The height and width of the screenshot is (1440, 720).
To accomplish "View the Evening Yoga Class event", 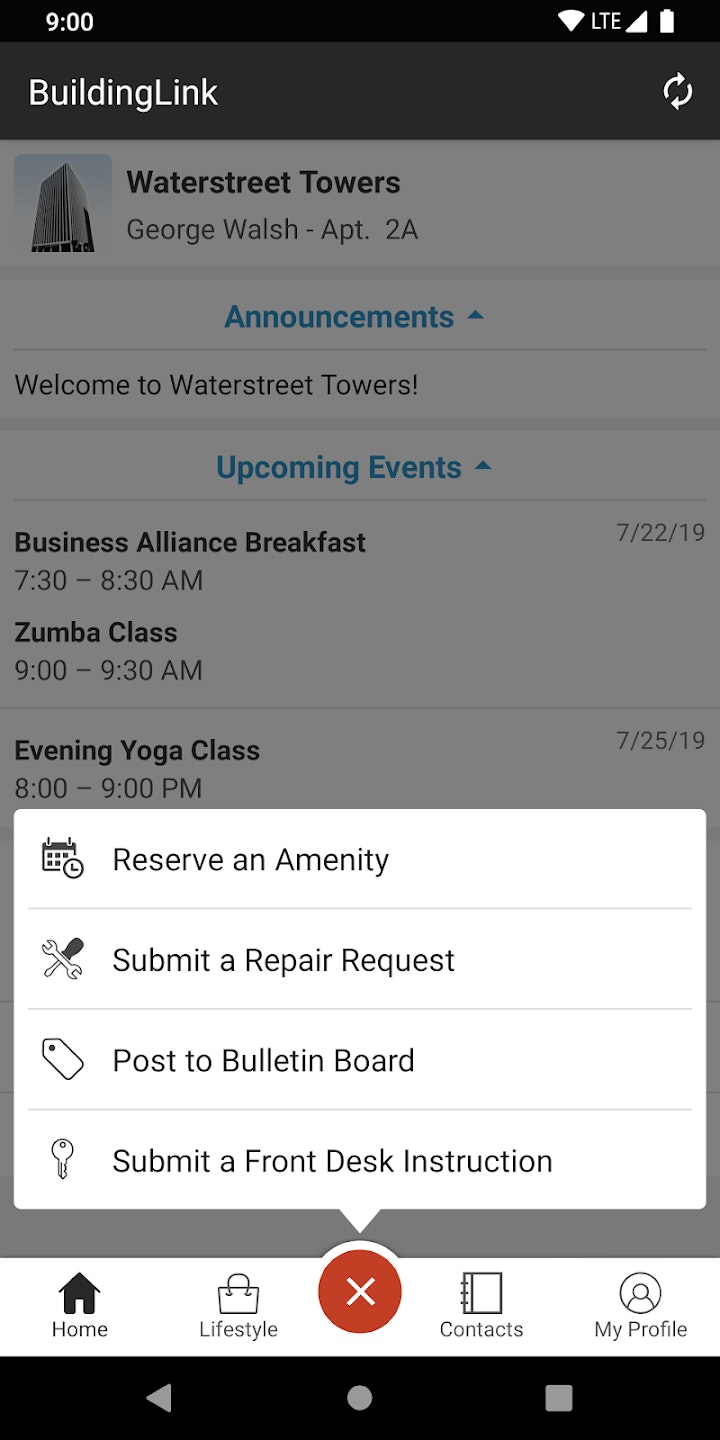I will (x=137, y=768).
